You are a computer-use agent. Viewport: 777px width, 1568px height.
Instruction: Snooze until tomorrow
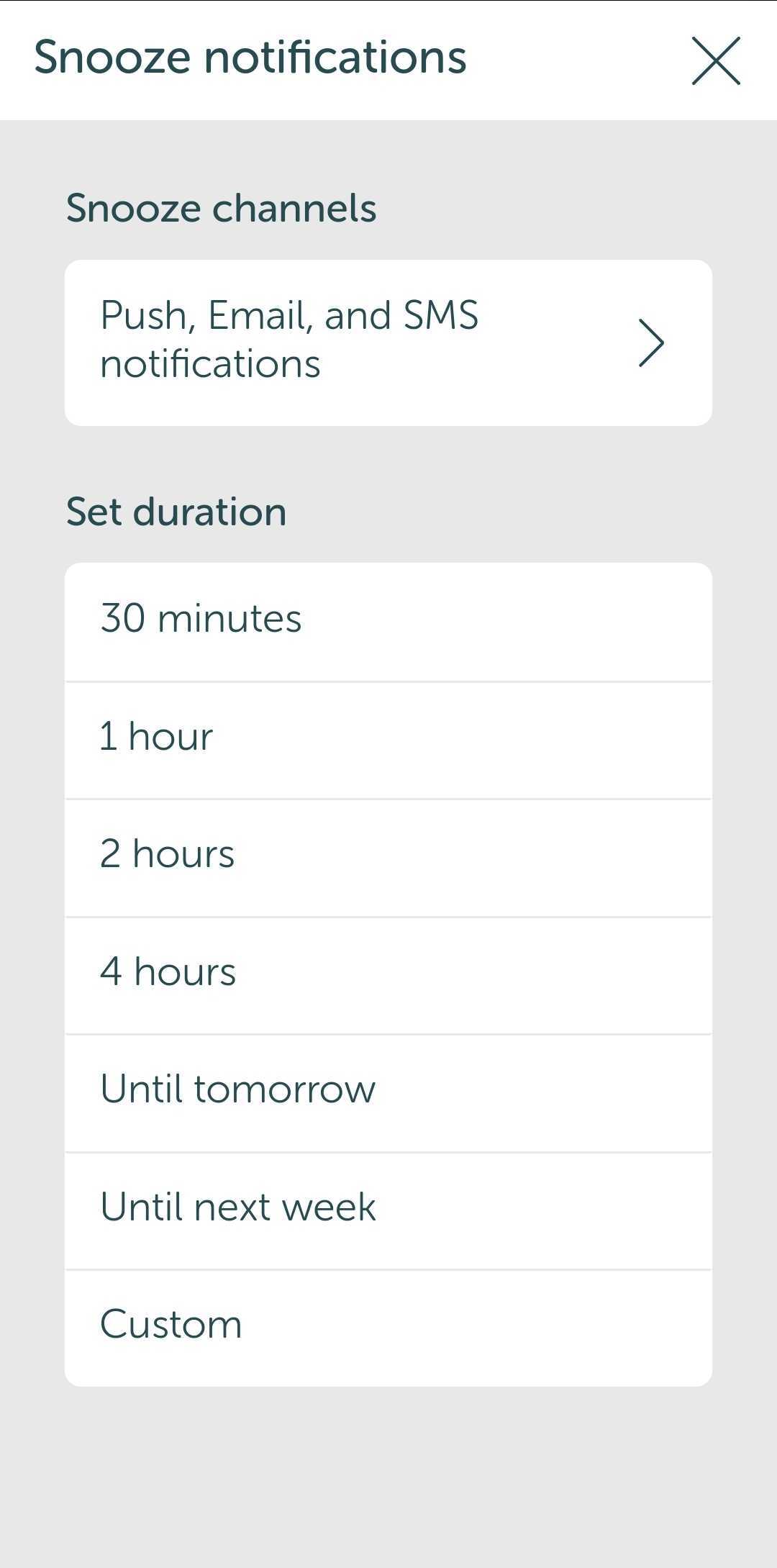[x=388, y=1093]
